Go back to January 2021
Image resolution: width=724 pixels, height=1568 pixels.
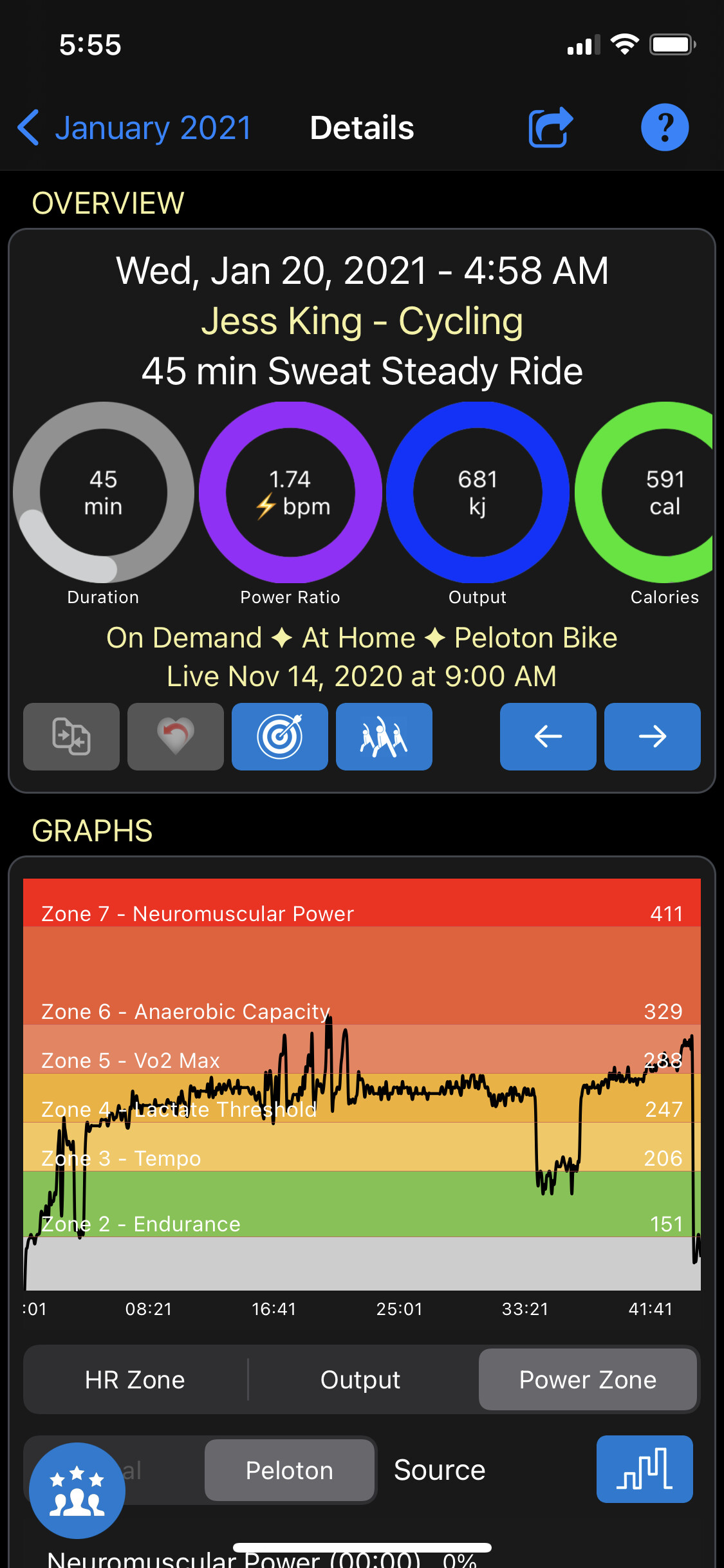[135, 127]
